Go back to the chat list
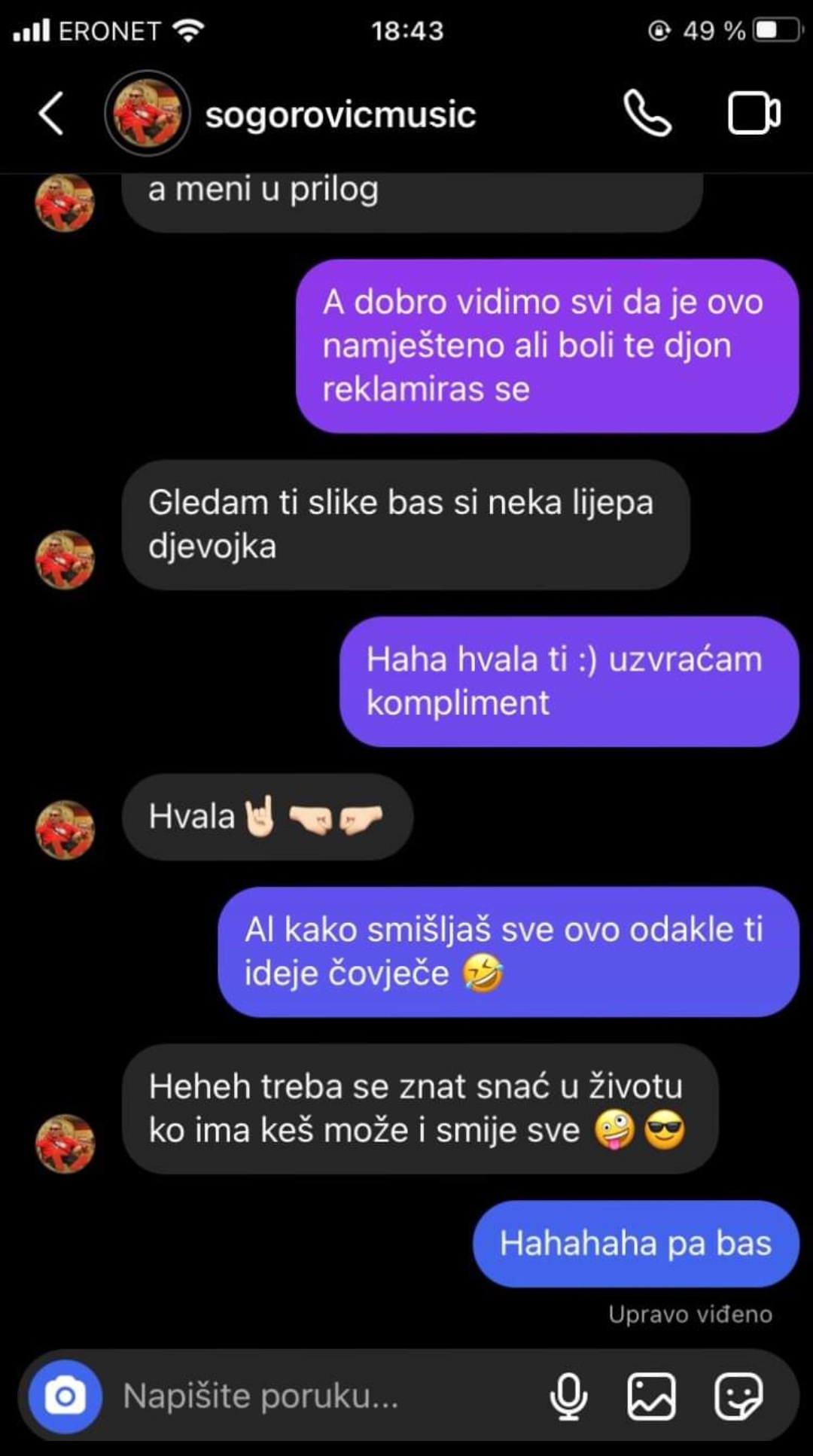Image resolution: width=813 pixels, height=1456 pixels. click(50, 114)
